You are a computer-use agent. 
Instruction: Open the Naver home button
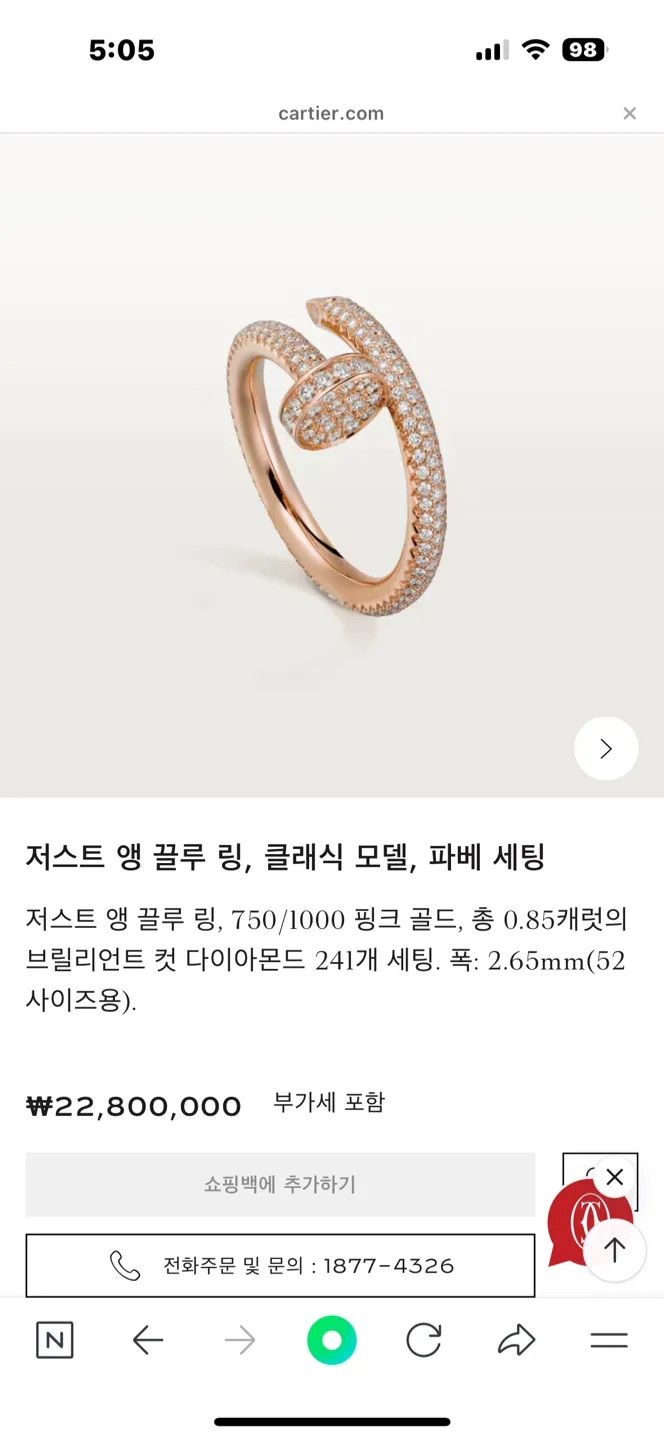(54, 1340)
